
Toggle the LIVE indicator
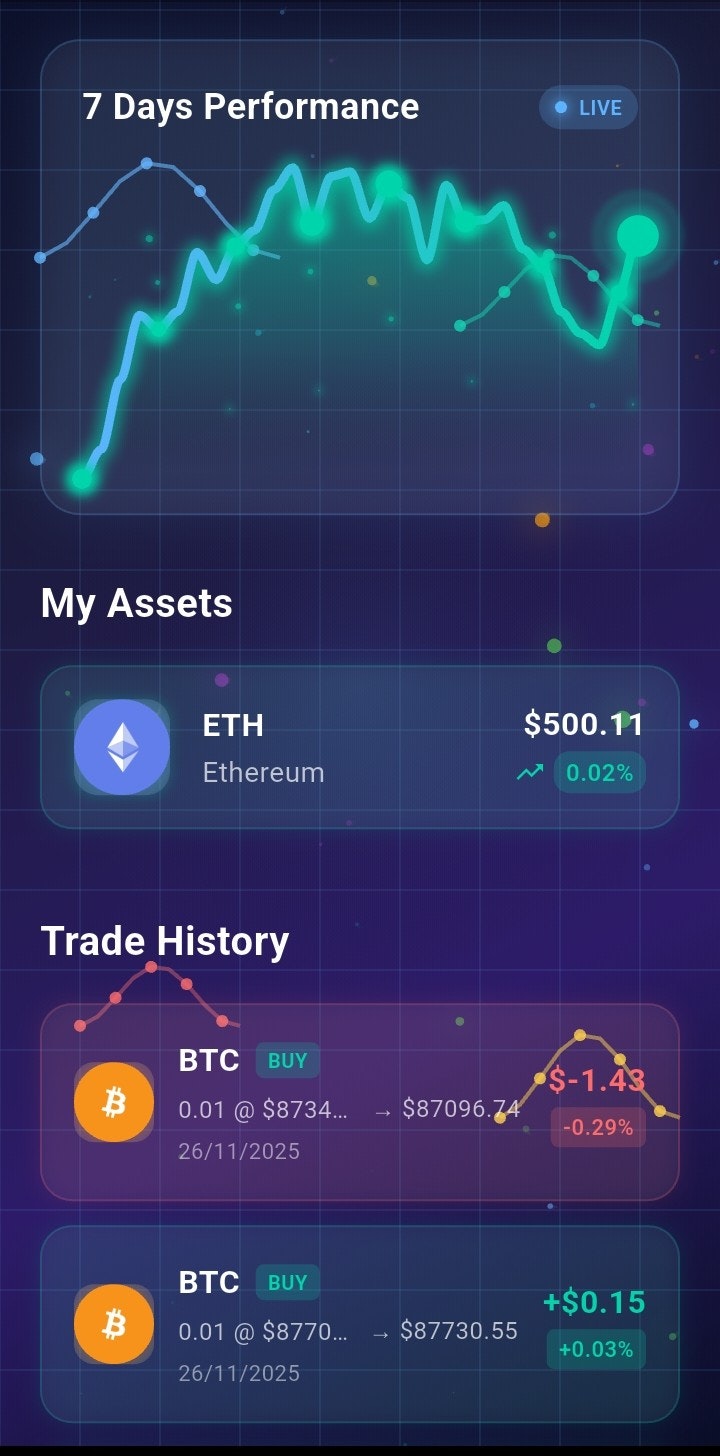[587, 107]
